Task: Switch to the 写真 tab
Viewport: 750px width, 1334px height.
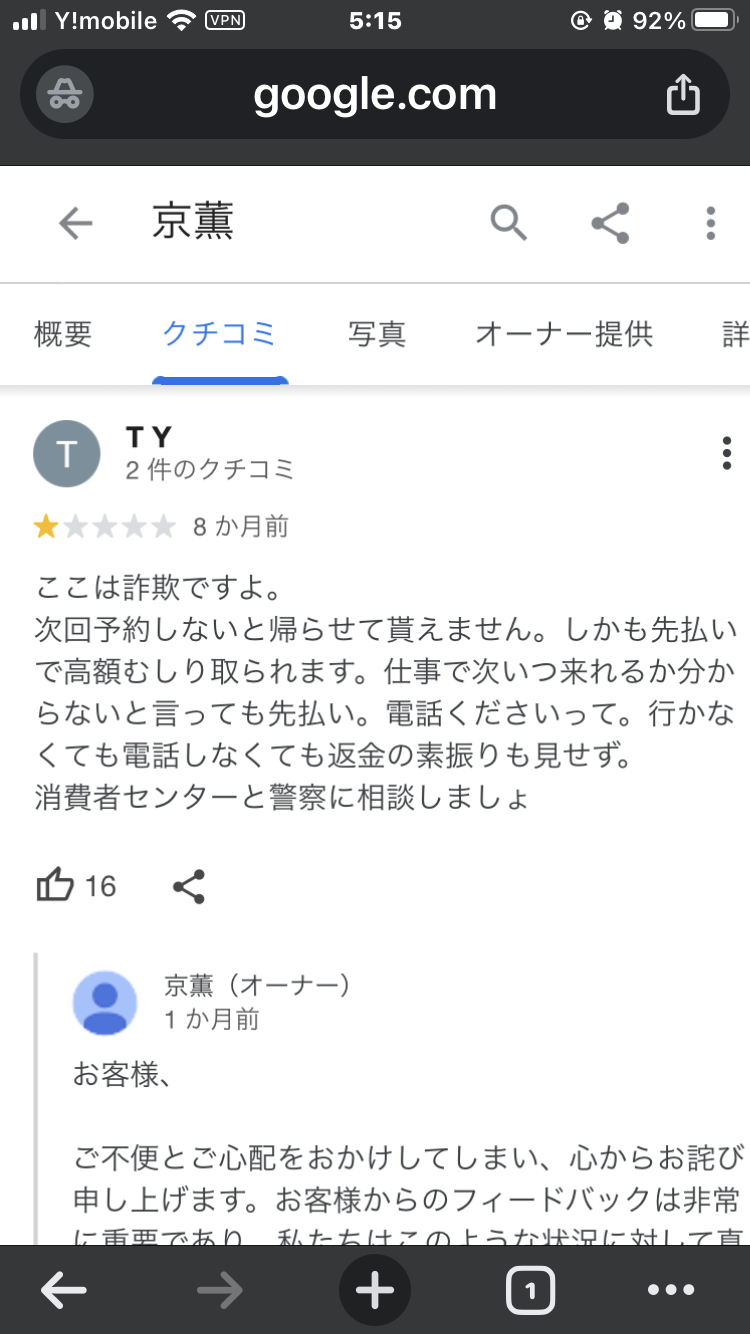Action: point(377,334)
